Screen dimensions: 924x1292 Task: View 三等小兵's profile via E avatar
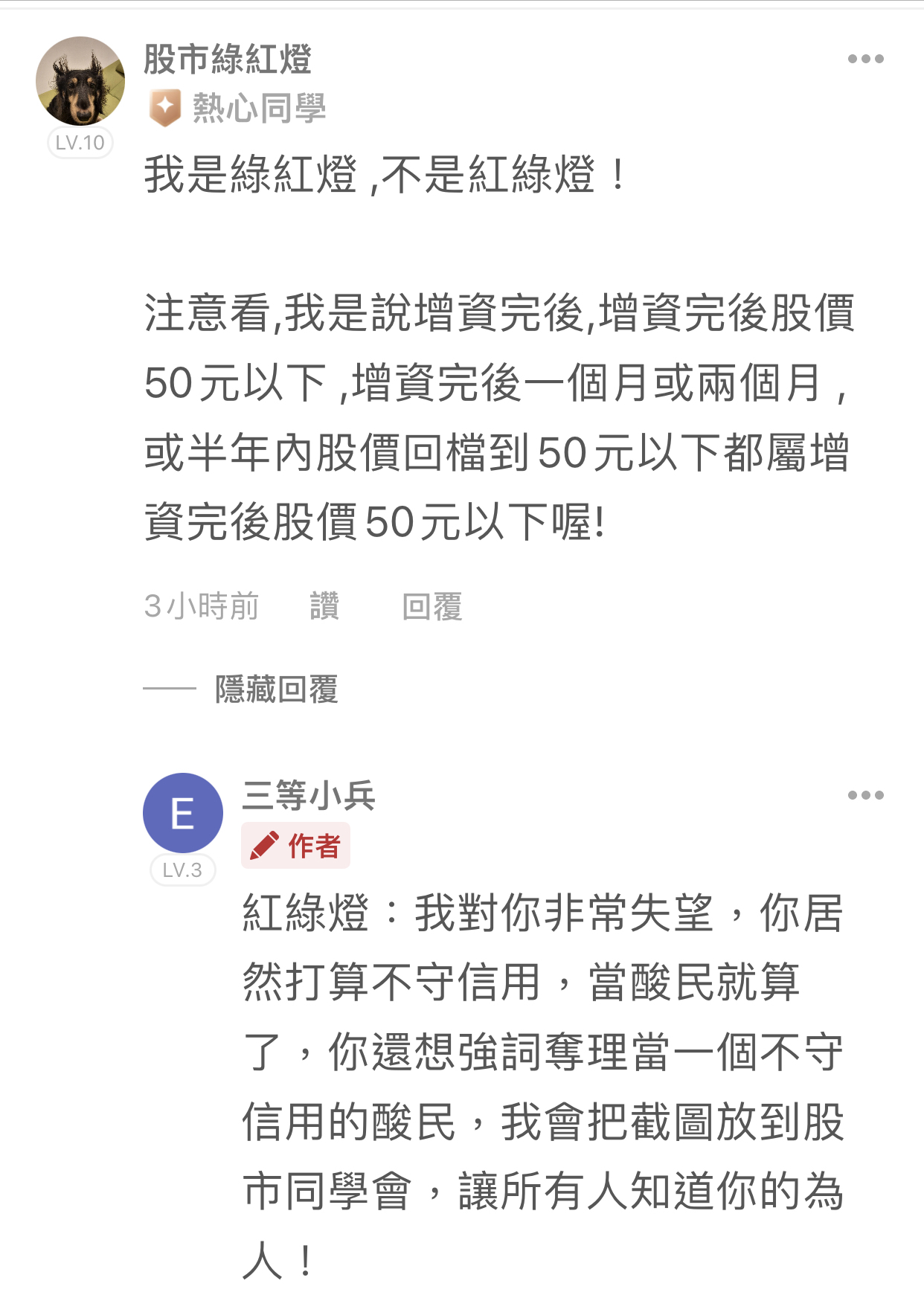183,813
